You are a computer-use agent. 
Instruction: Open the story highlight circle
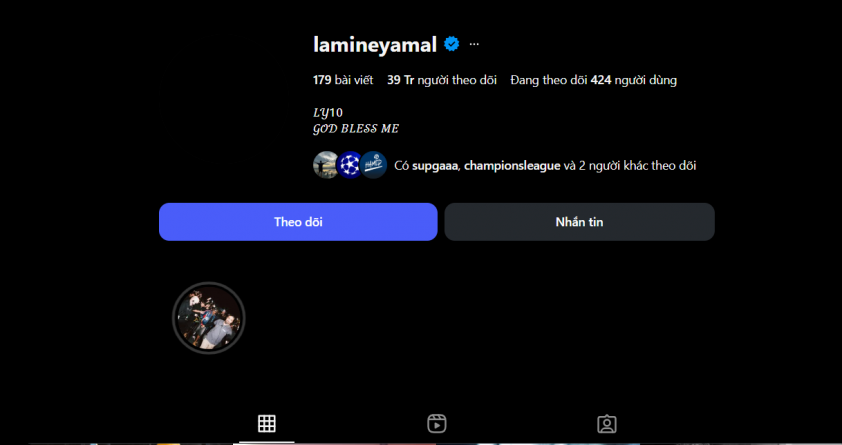pyautogui.click(x=209, y=319)
